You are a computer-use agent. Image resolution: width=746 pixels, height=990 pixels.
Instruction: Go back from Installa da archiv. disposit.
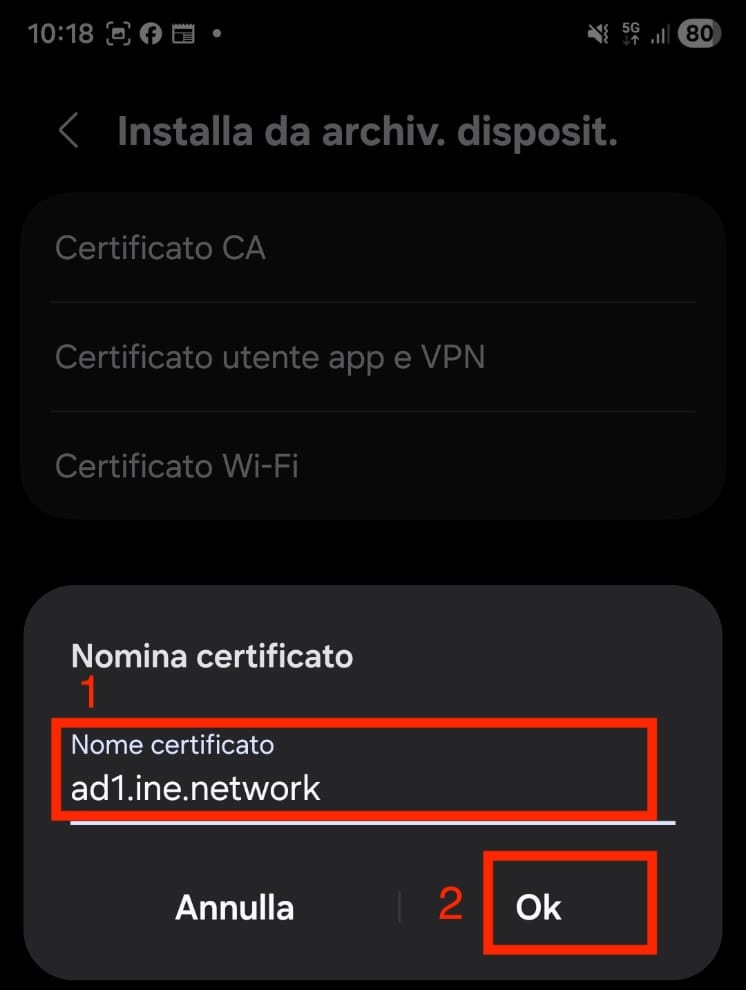(68, 131)
